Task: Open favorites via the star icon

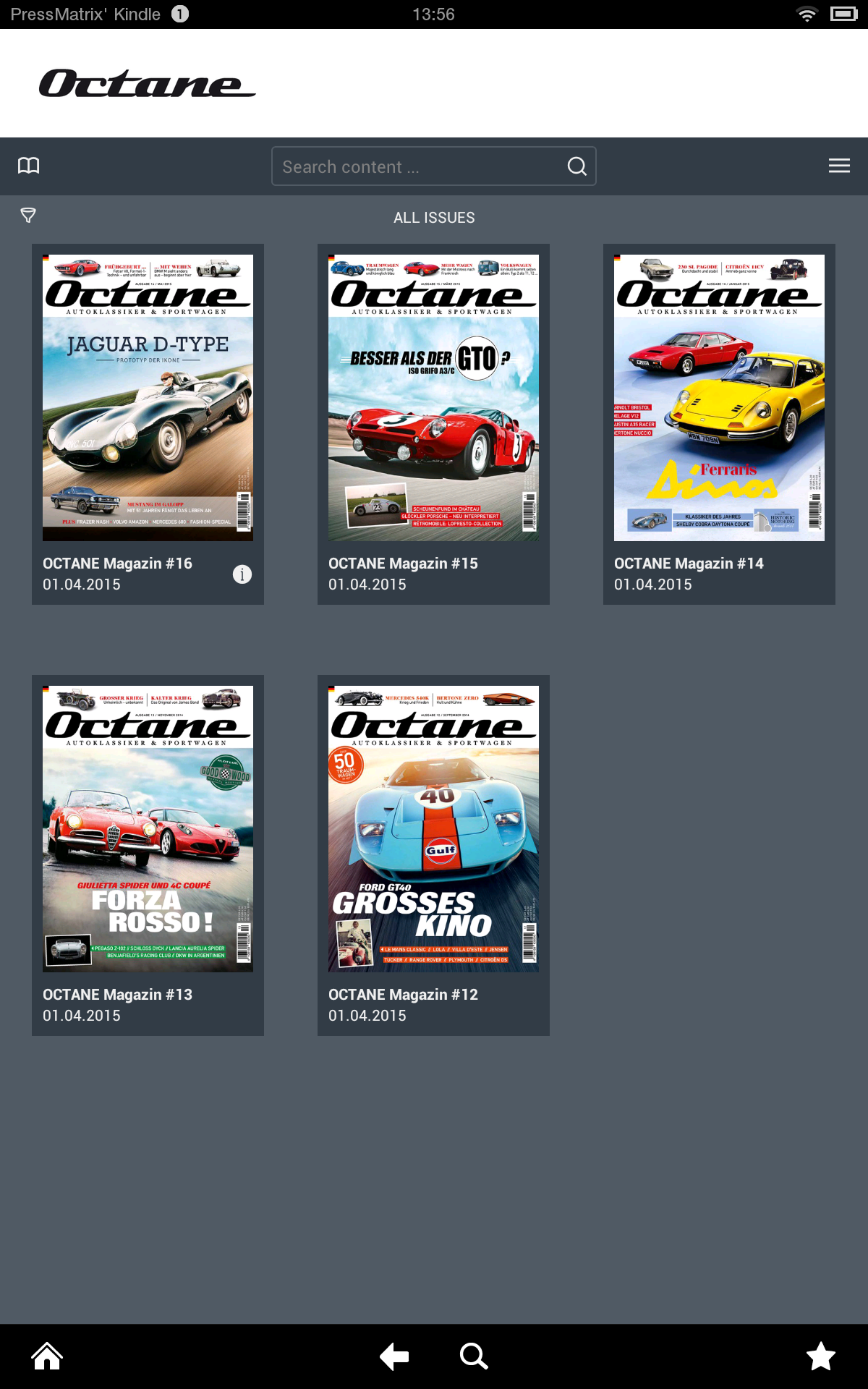Action: (x=822, y=1356)
